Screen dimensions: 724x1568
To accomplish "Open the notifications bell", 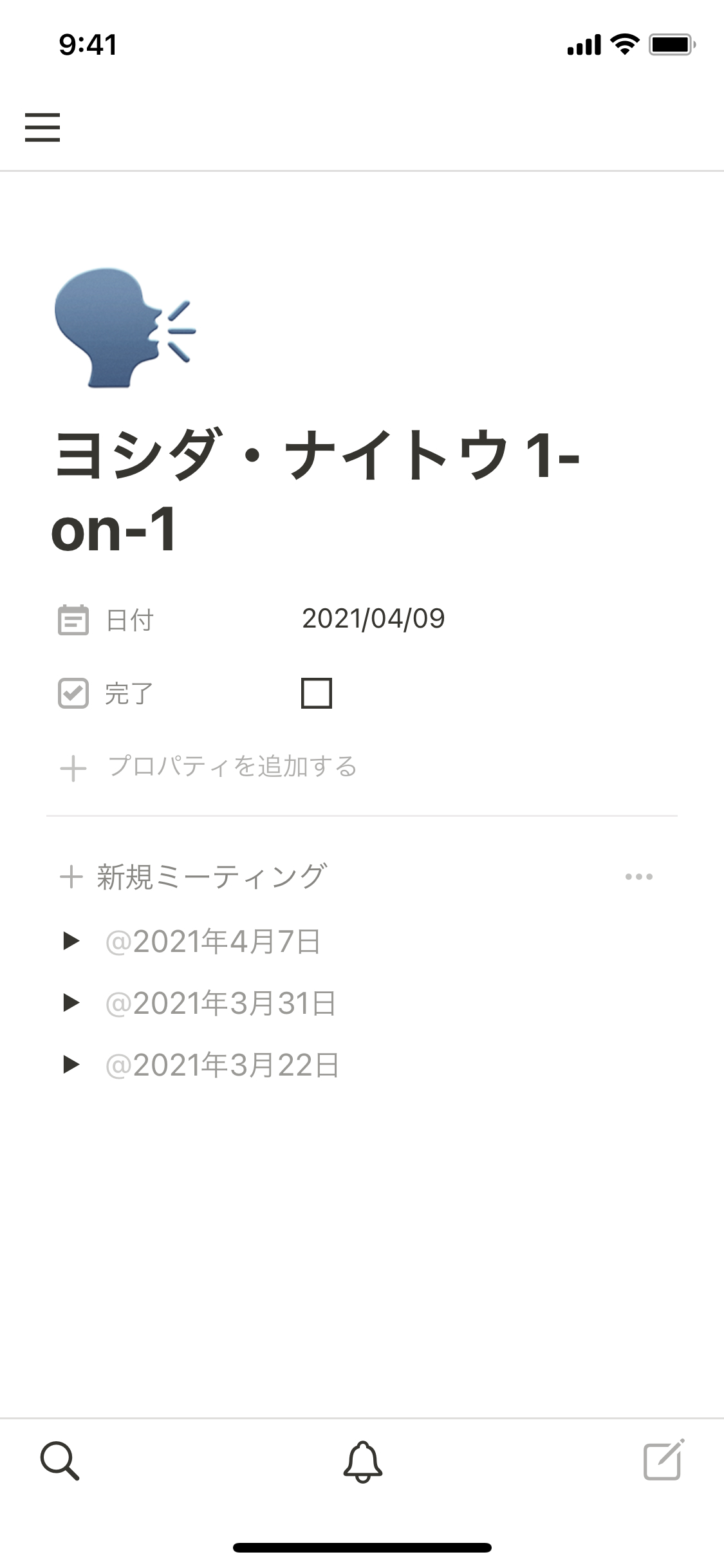I will (362, 1461).
